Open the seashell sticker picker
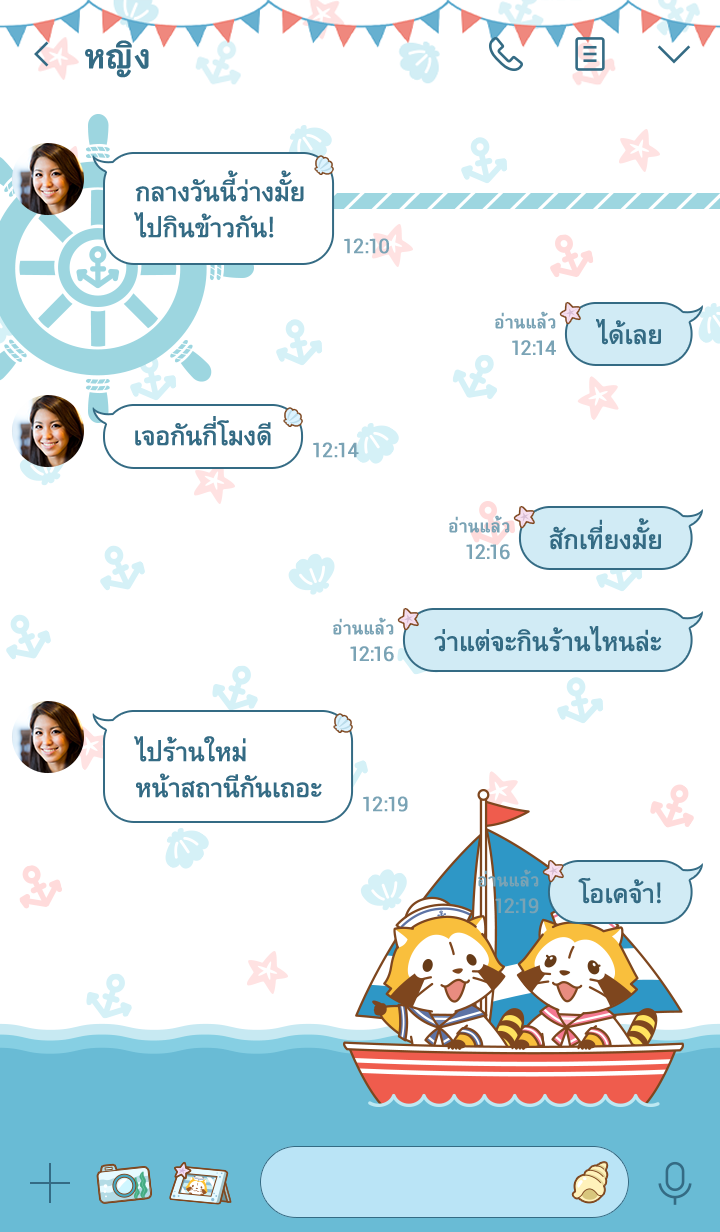The image size is (720, 1232). (x=590, y=1182)
